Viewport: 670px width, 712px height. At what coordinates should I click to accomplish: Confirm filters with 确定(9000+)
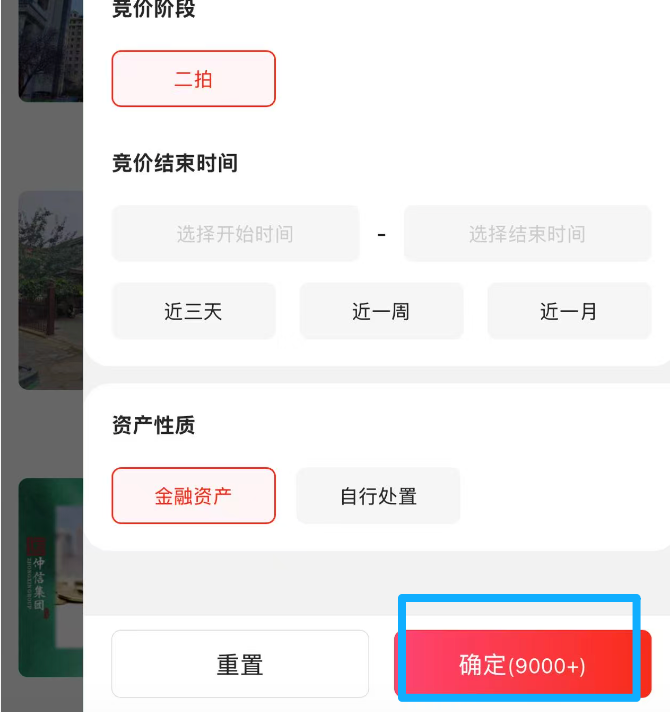522,664
